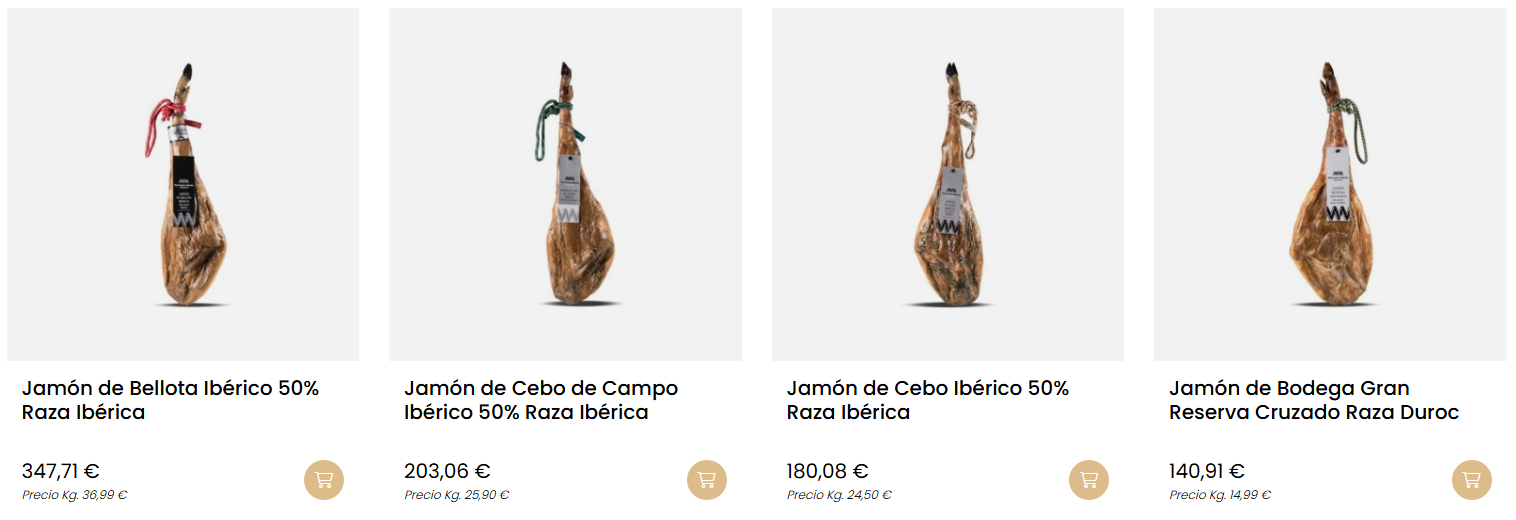Open Jamón de Bodega Gran Reserva product image
The width and height of the screenshot is (1516, 520).
point(1330,185)
